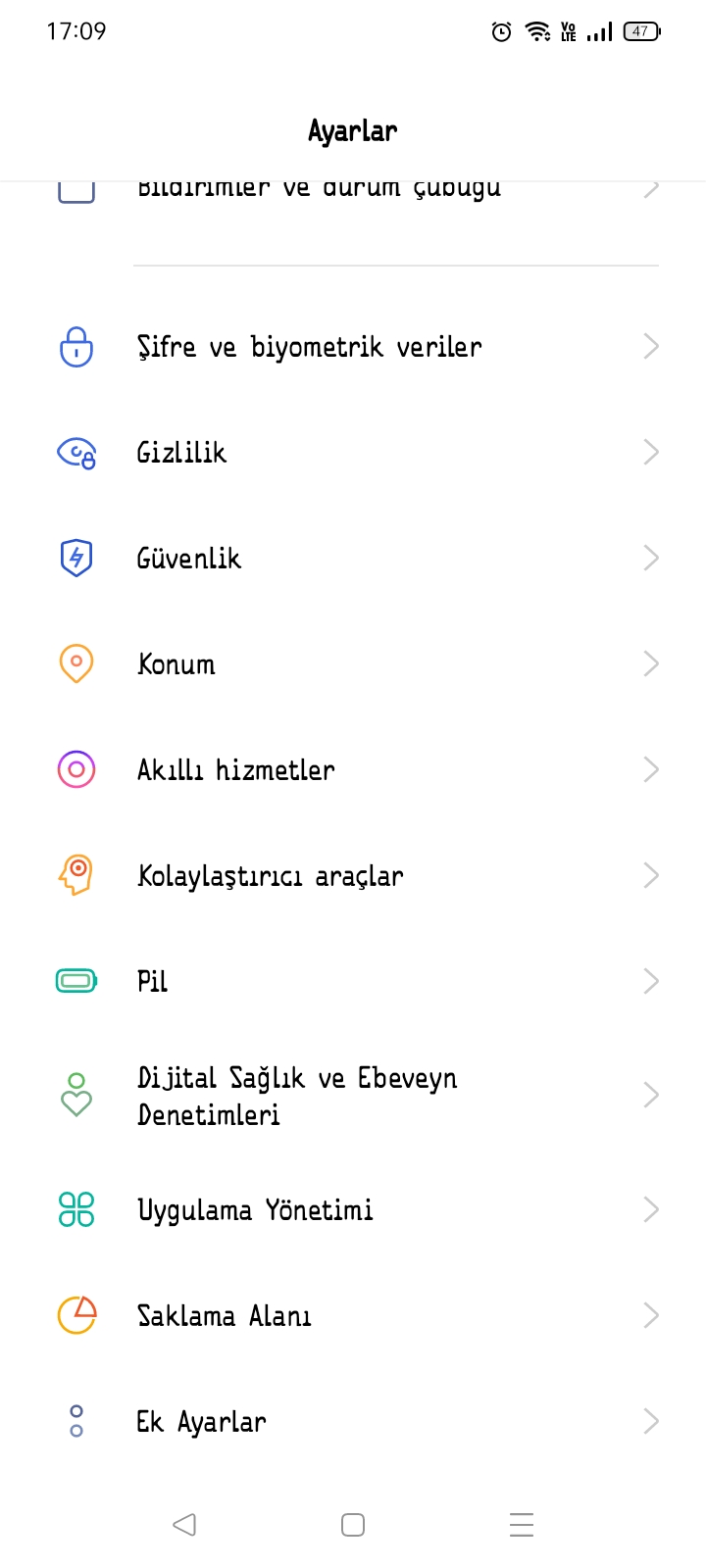Open Ek Ayarlar

click(202, 1422)
